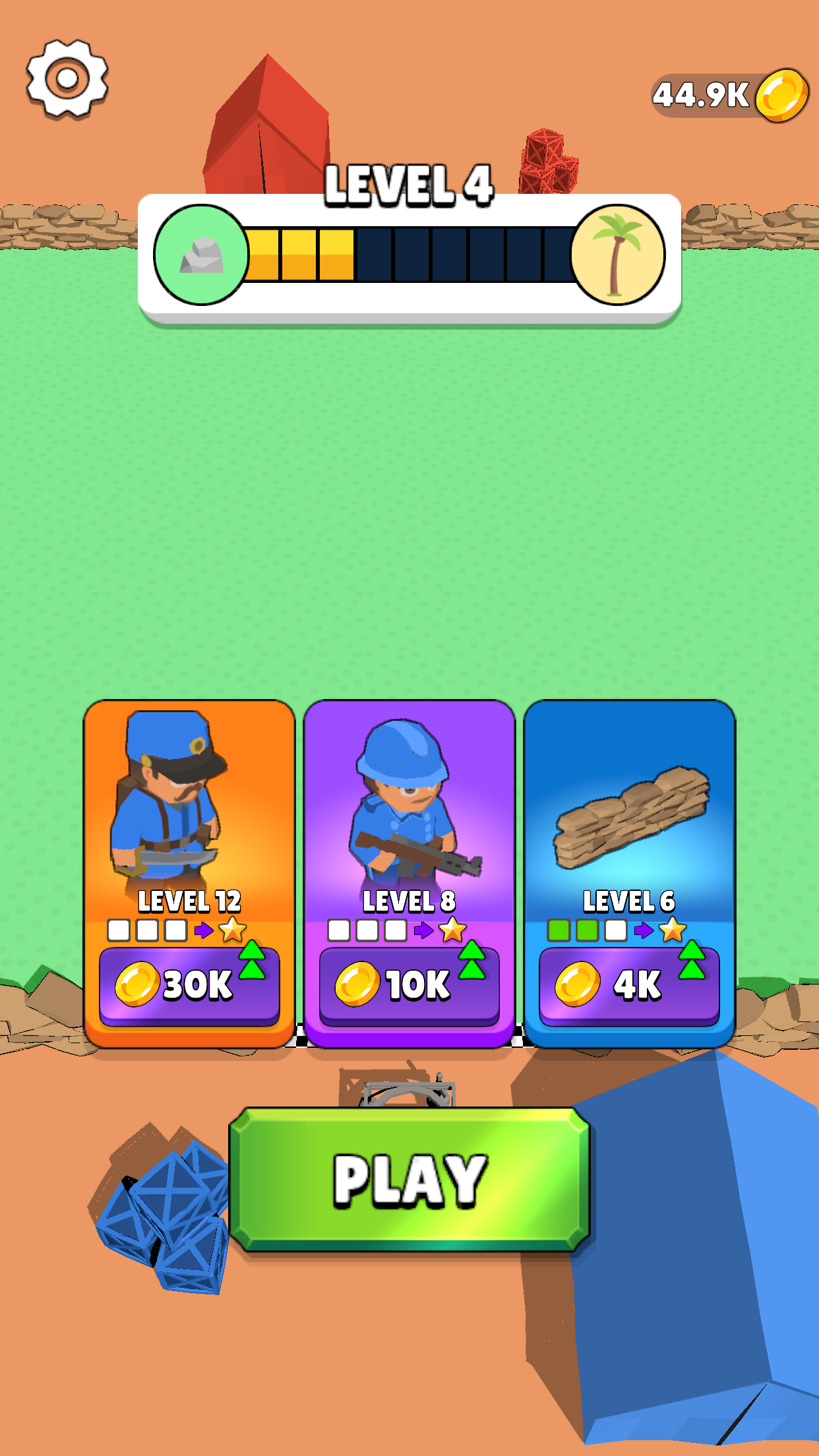
Task: Open the settings gear icon
Action: (67, 78)
